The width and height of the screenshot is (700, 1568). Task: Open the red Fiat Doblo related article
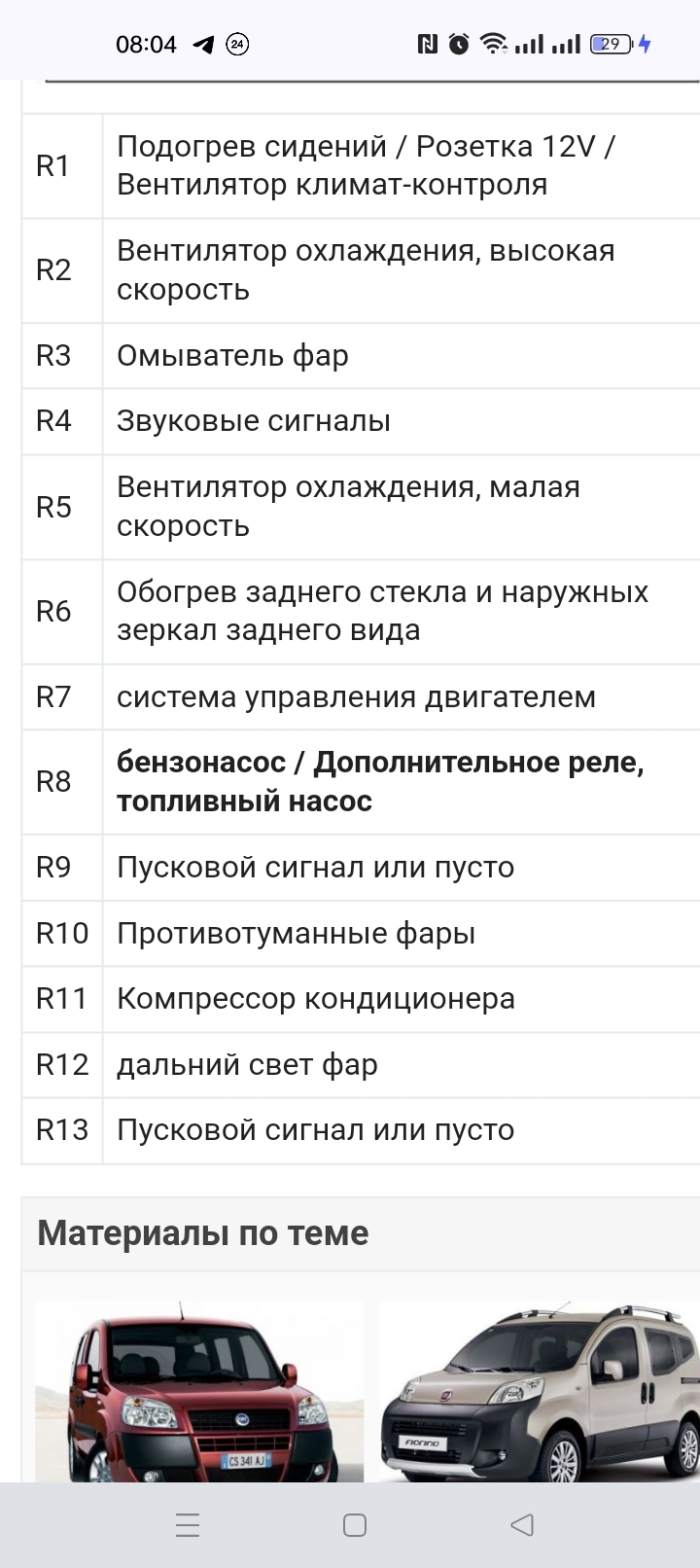coord(199,1391)
